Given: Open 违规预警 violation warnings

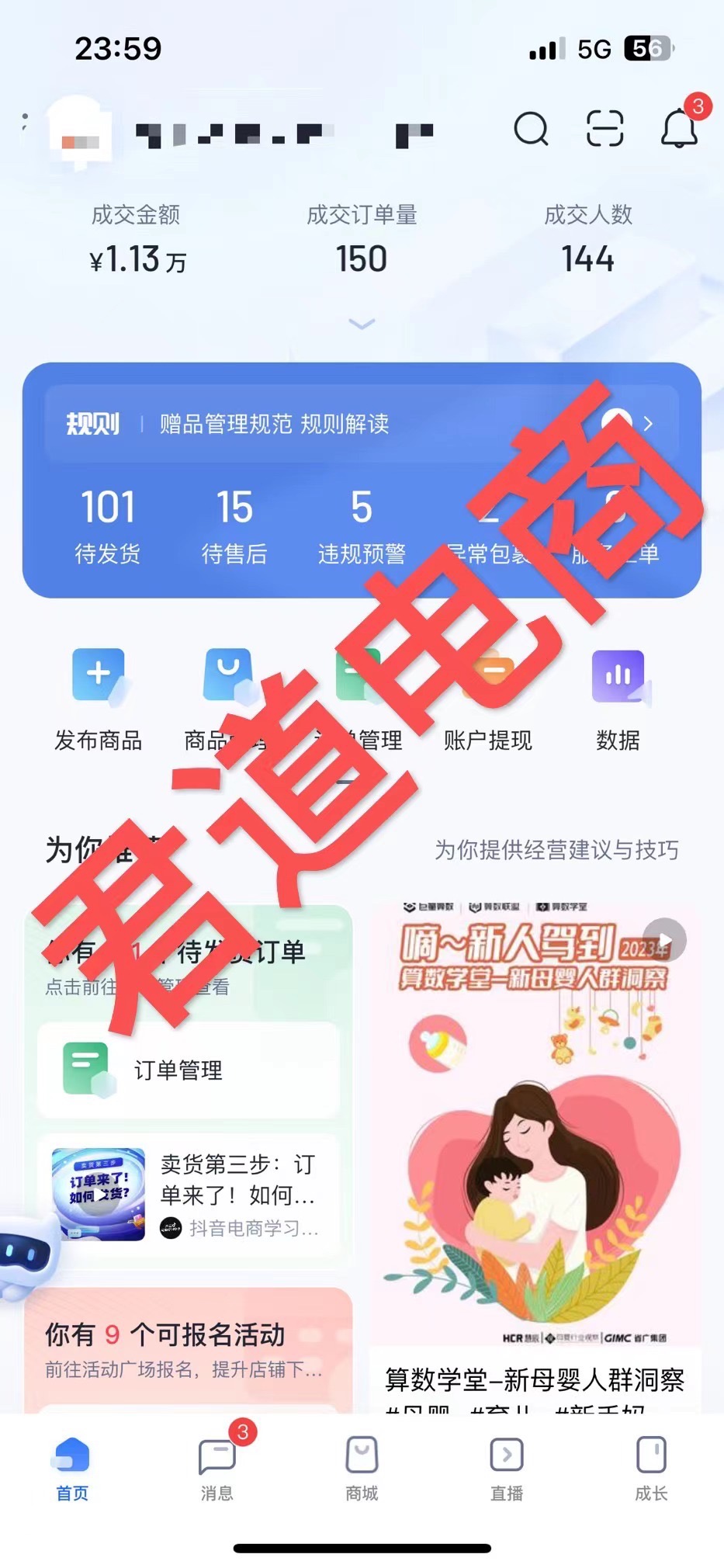Looking at the screenshot, I should pos(362,525).
